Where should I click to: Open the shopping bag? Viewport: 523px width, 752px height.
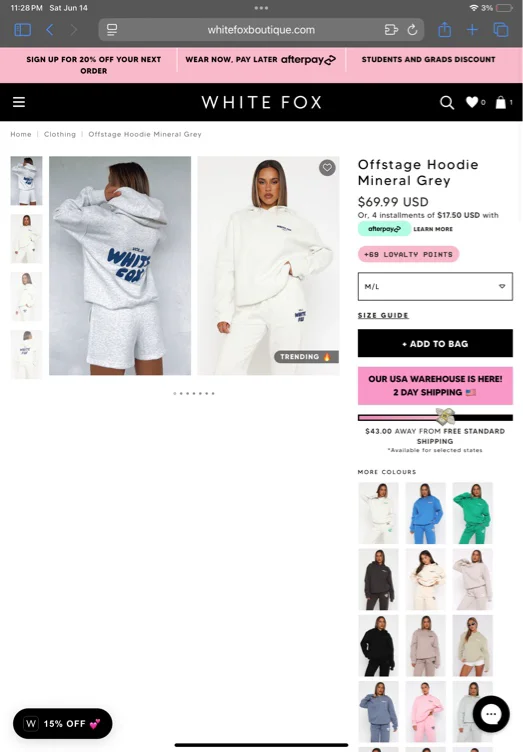(x=500, y=103)
